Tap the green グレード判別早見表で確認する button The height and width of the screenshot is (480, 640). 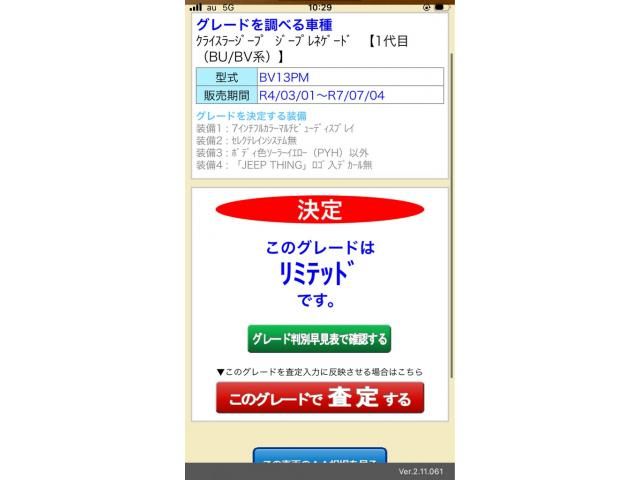point(319,339)
